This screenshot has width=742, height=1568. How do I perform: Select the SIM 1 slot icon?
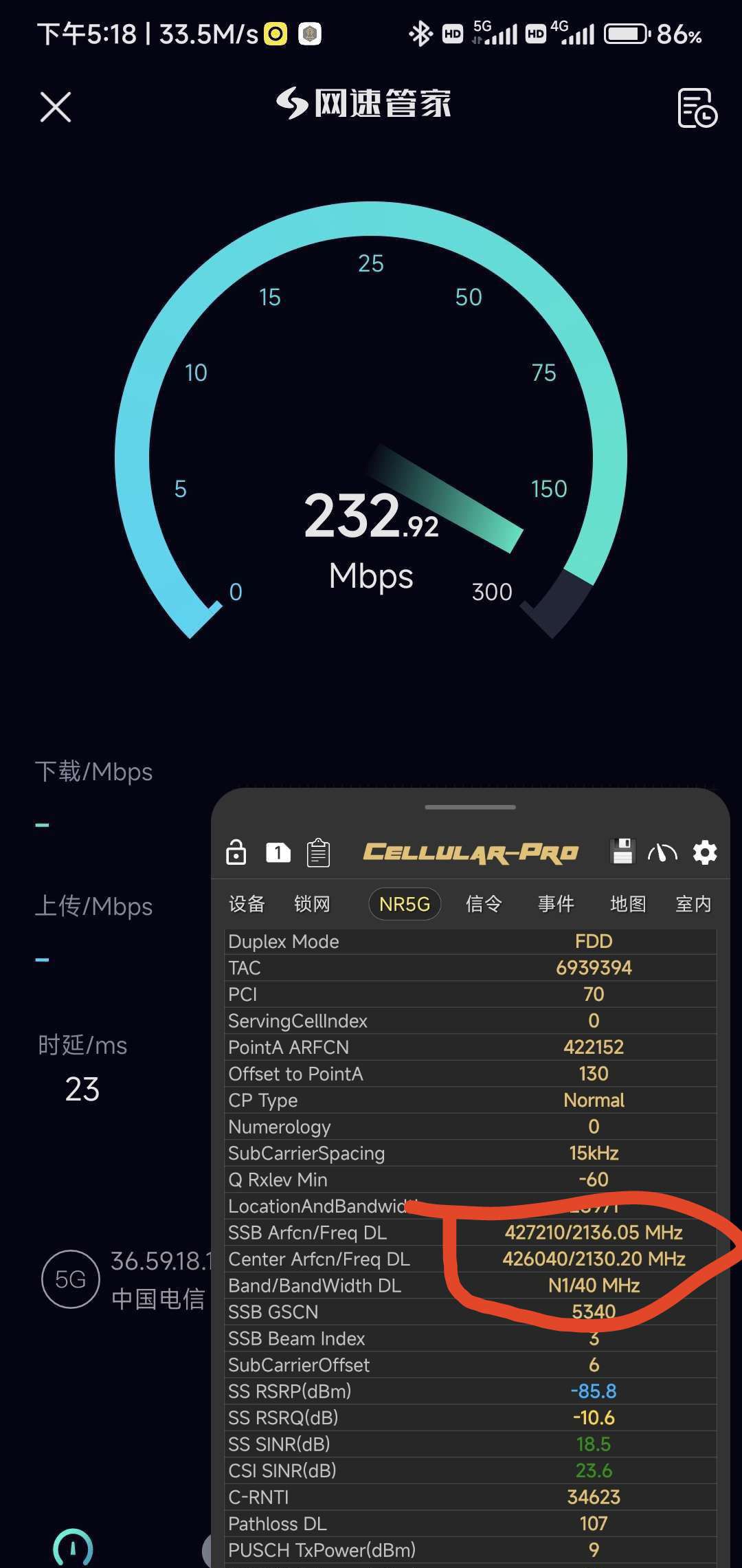[x=278, y=852]
